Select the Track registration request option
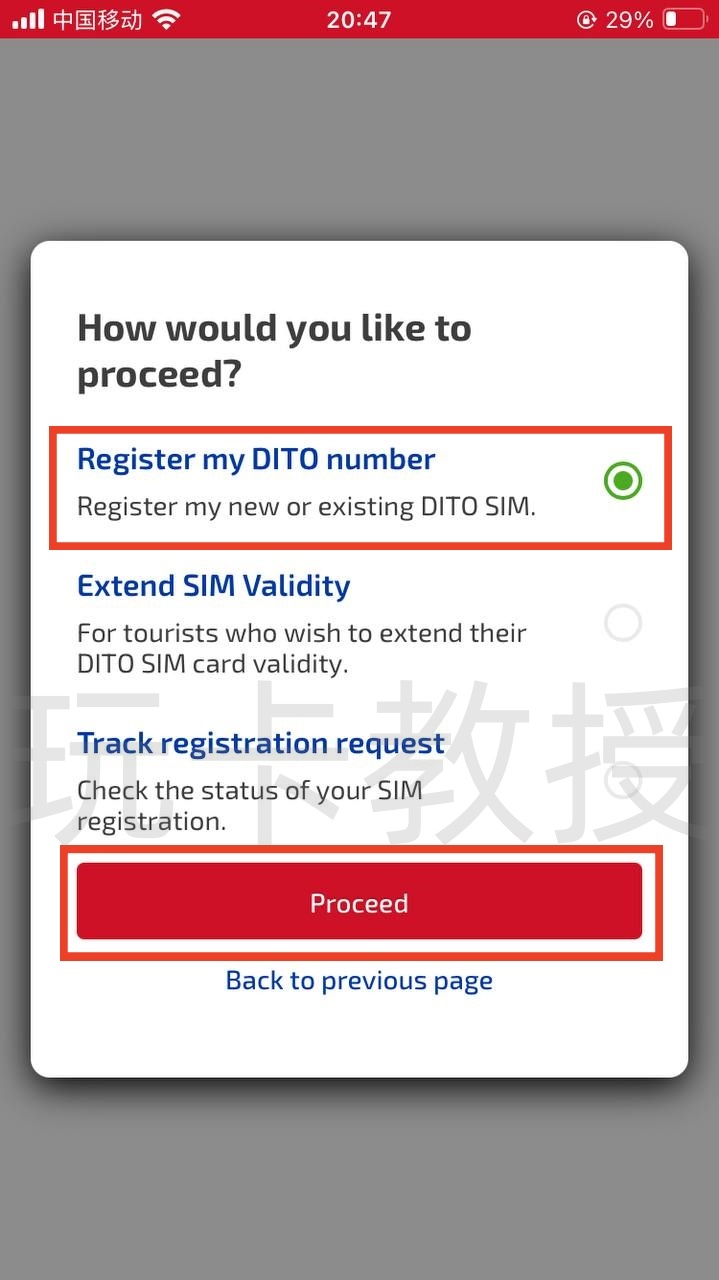The image size is (719, 1280). tap(624, 780)
